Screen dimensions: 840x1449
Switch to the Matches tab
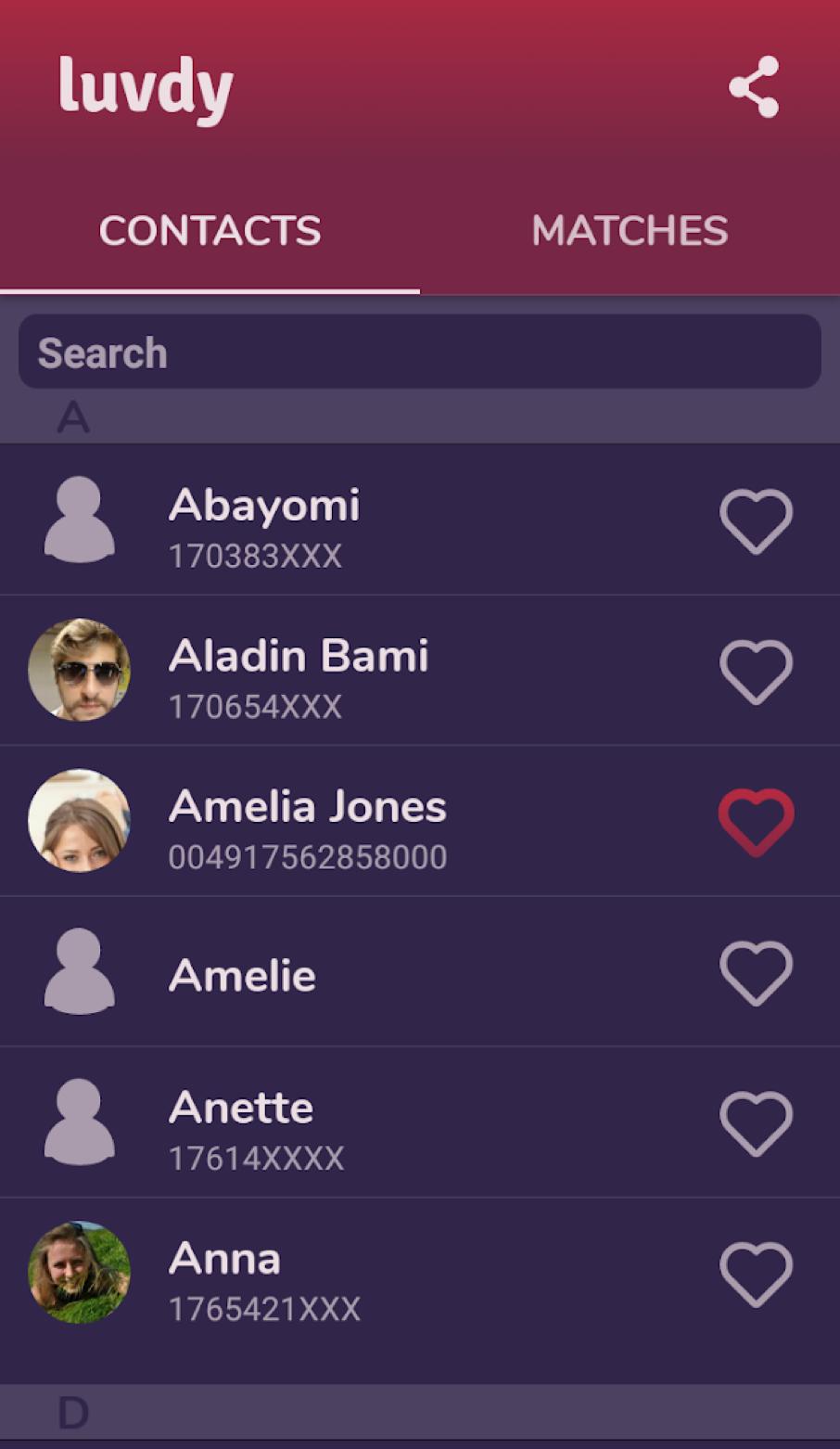tap(630, 231)
